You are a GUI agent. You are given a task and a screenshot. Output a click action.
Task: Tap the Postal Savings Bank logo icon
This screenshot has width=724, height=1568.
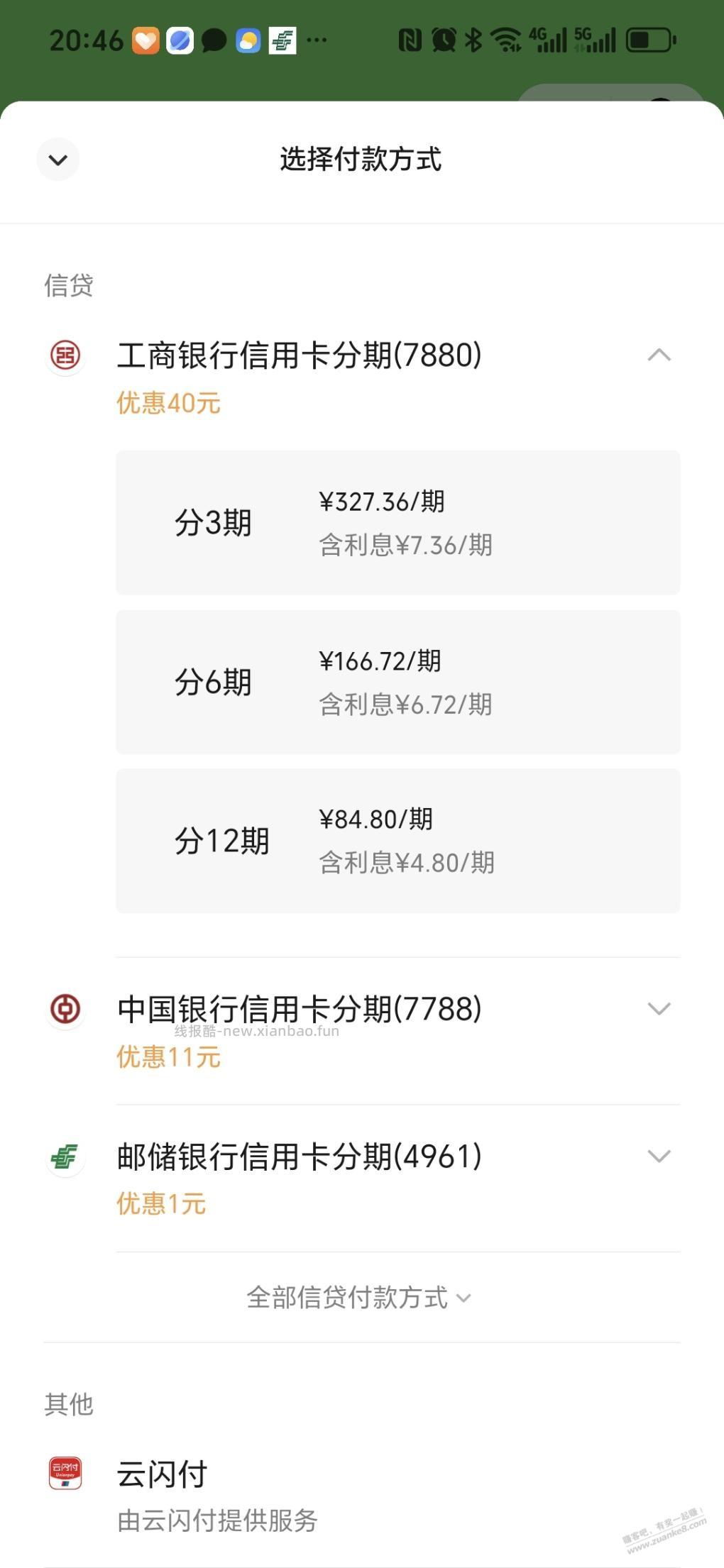(x=65, y=1156)
